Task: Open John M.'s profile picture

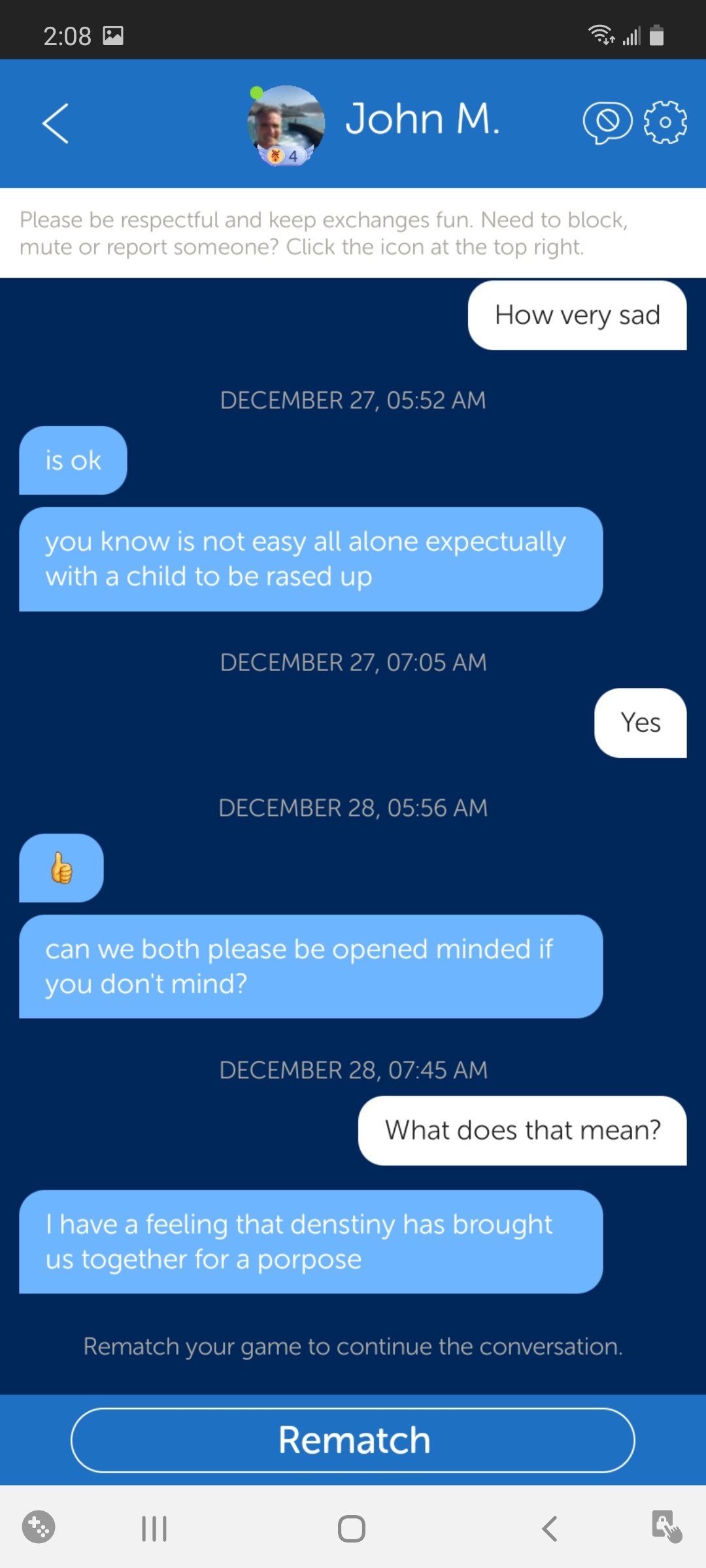Action: pos(286,124)
